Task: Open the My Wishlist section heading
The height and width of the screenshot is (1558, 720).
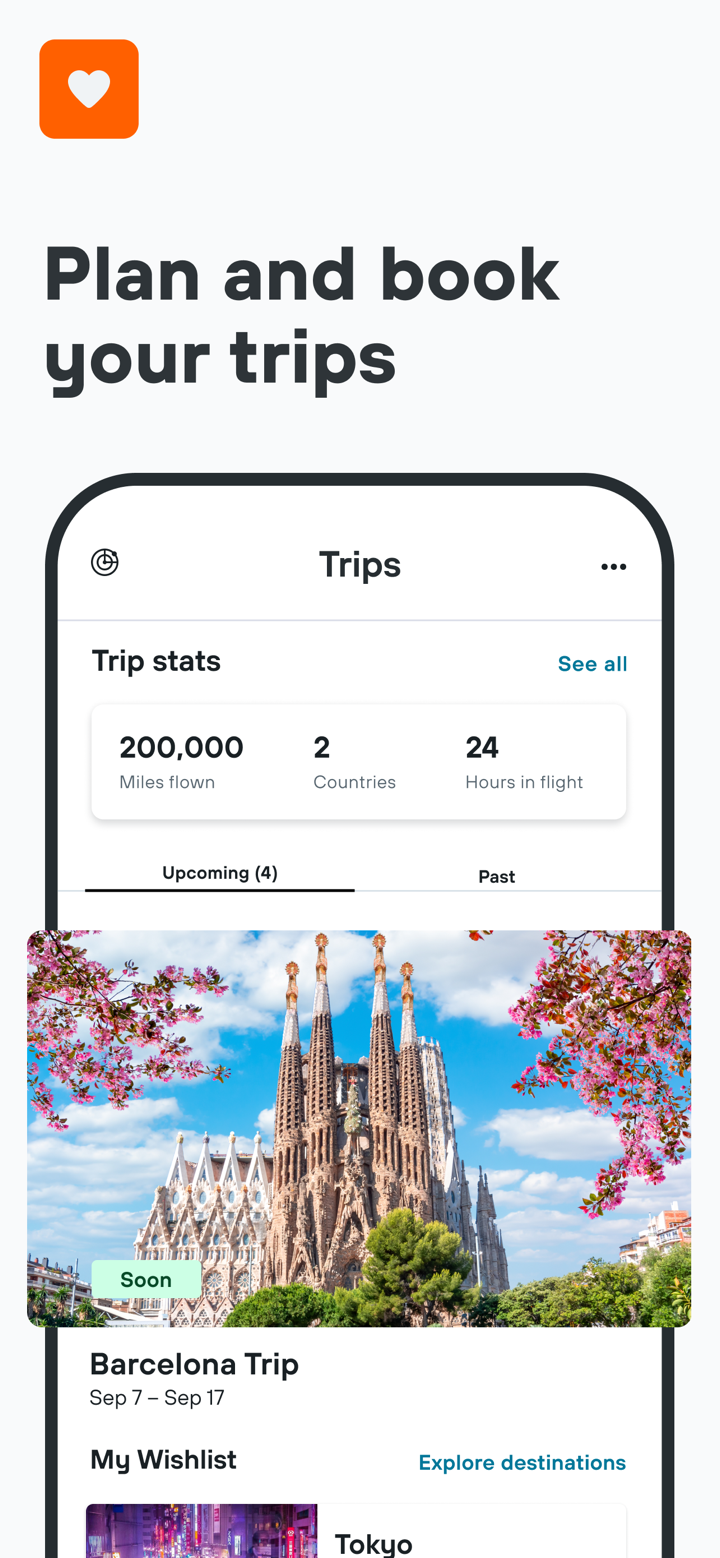Action: (163, 1459)
